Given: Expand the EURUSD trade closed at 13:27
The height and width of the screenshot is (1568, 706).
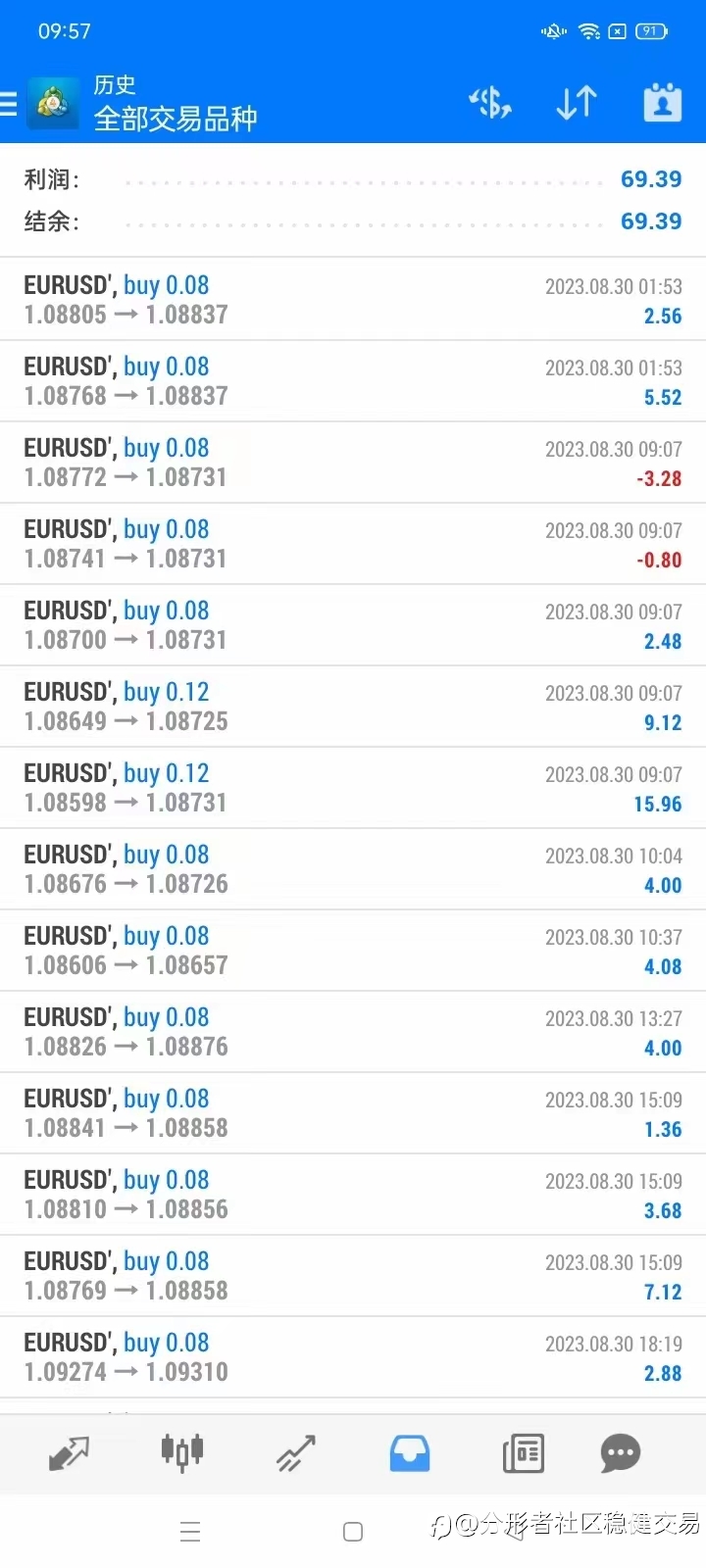Looking at the screenshot, I should [x=353, y=1032].
